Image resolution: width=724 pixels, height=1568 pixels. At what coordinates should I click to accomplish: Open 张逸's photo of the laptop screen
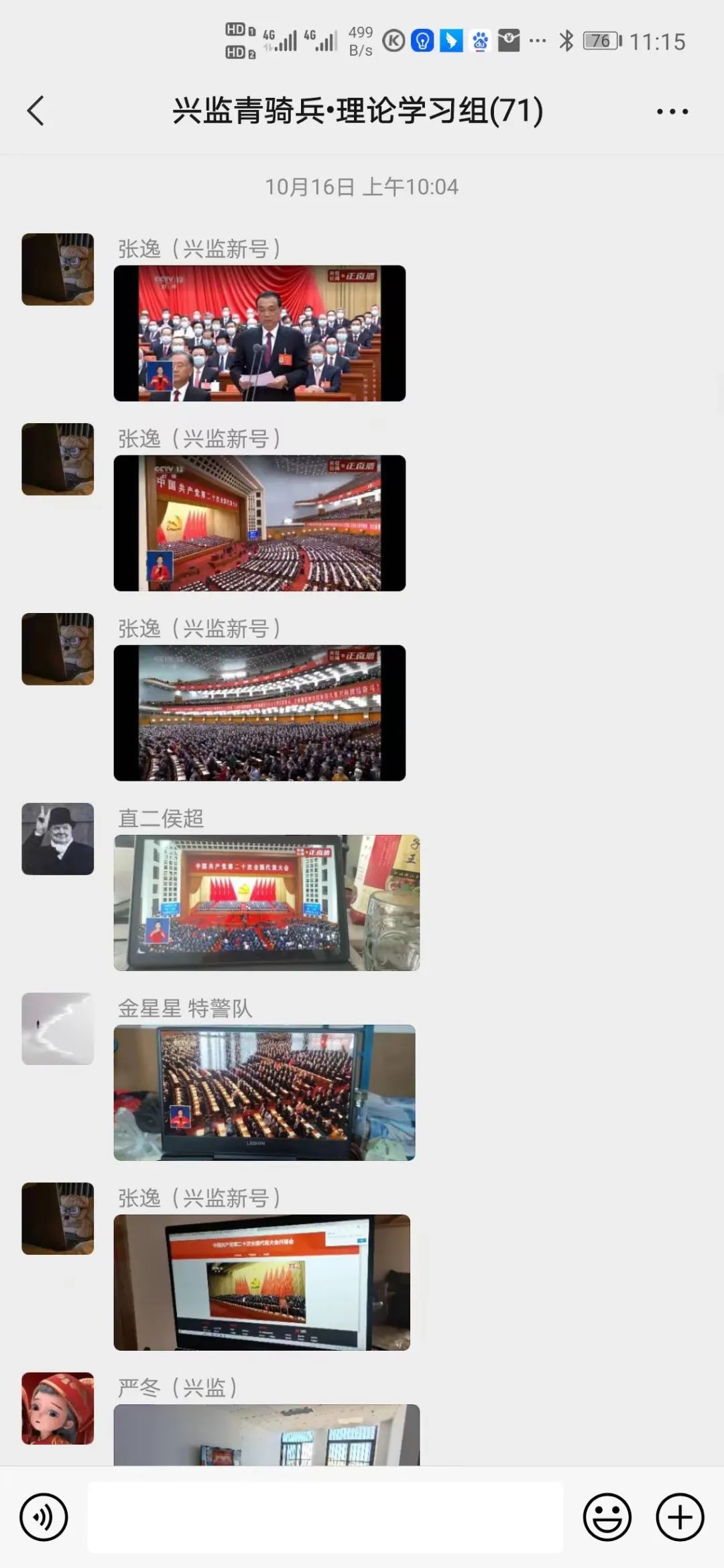[x=261, y=1282]
